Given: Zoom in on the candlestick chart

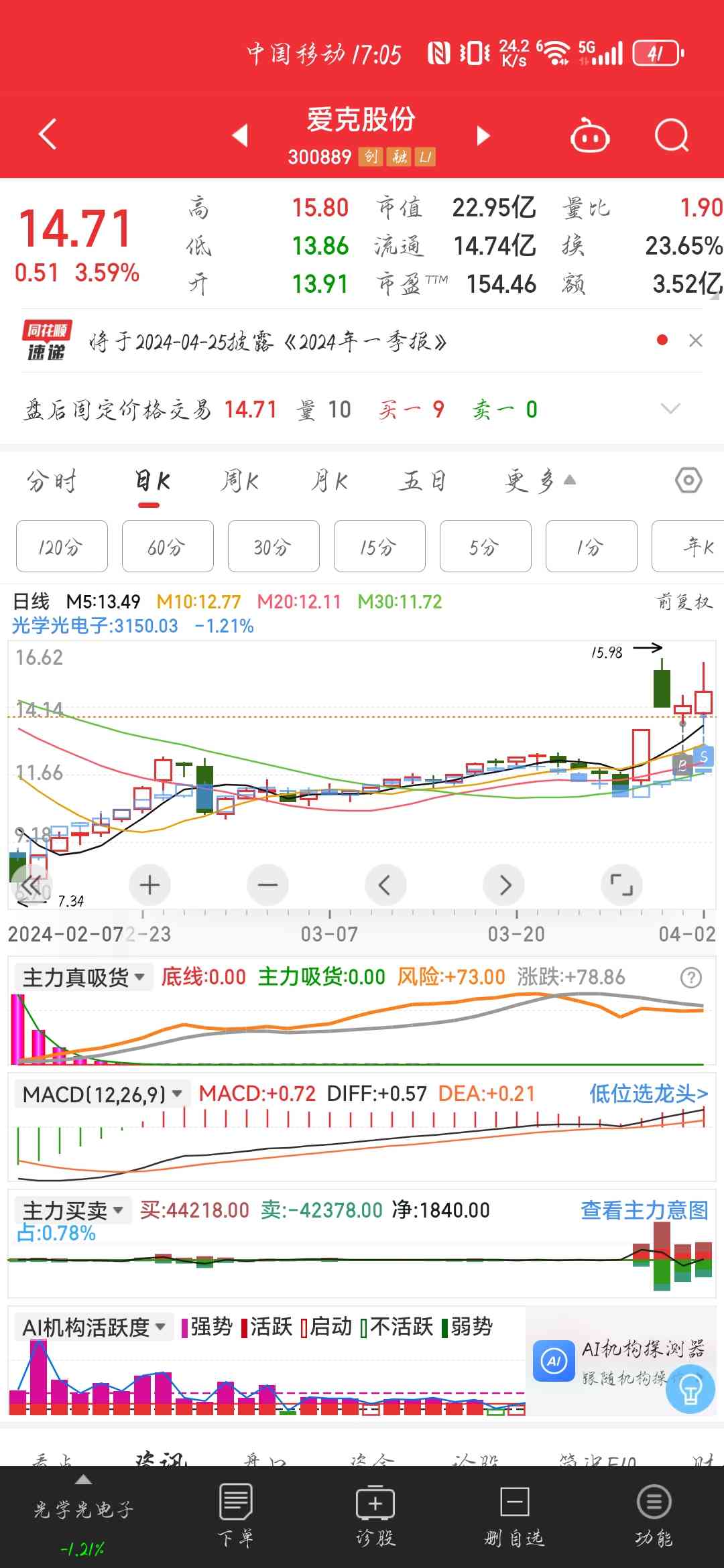Looking at the screenshot, I should click(x=149, y=885).
